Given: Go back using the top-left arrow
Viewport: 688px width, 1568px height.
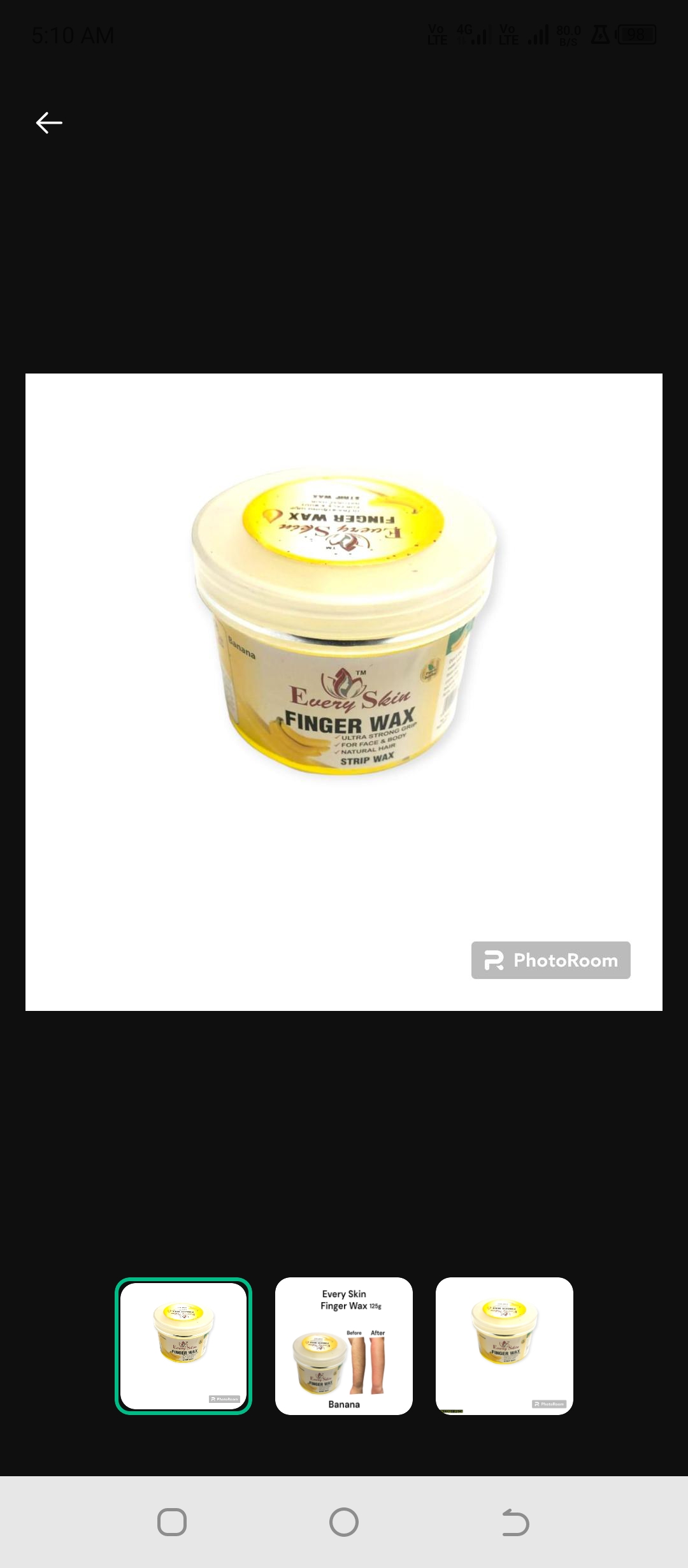Looking at the screenshot, I should (49, 122).
